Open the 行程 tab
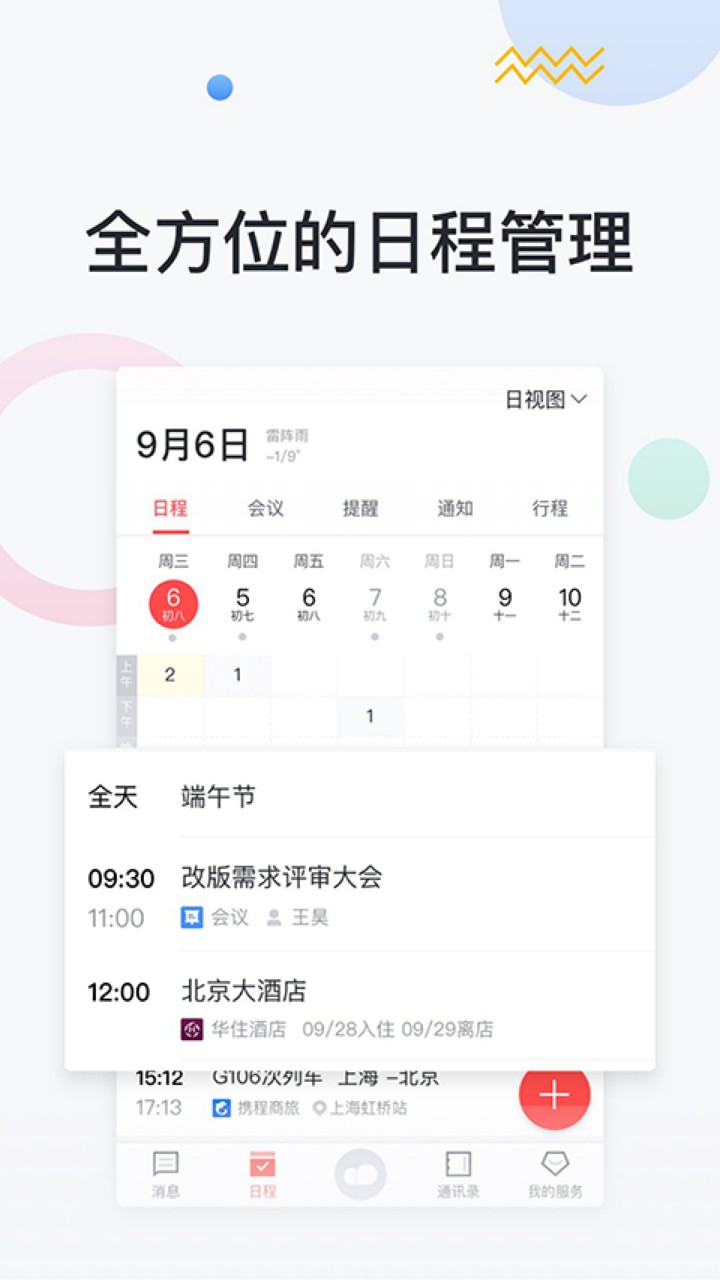 click(551, 508)
